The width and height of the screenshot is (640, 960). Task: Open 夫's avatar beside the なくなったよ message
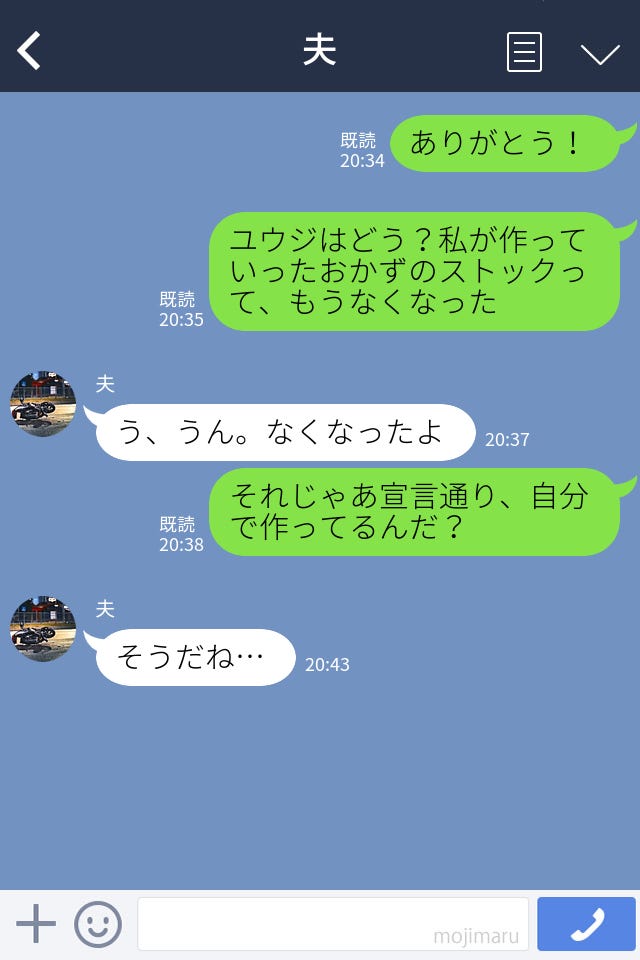point(43,404)
